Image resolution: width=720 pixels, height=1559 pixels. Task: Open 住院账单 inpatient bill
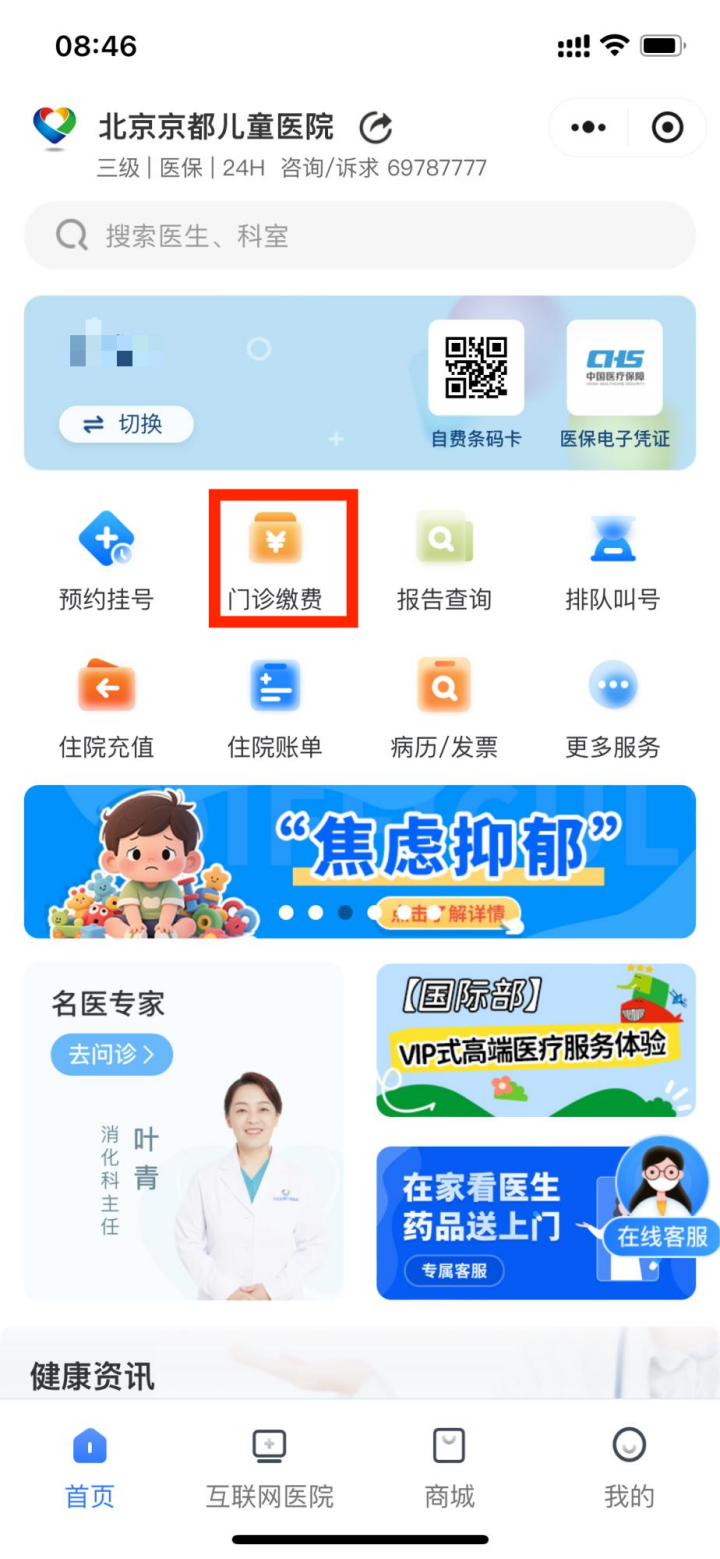(x=275, y=706)
